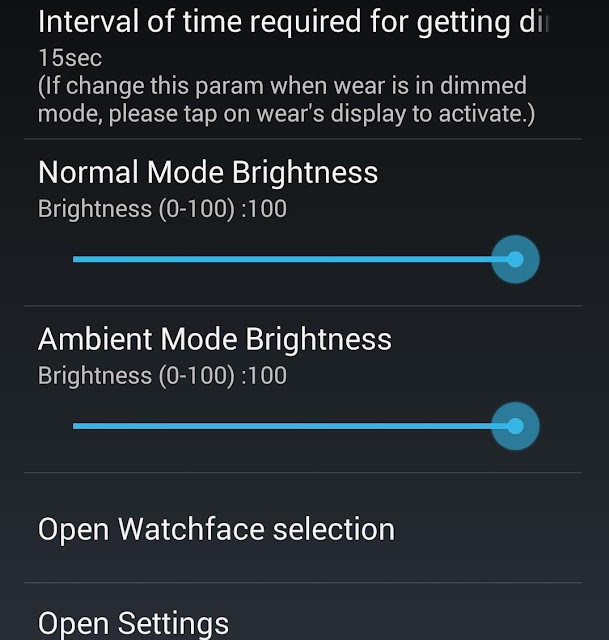Open Settings row
Screen dimensions: 609x640
[x=134, y=622]
